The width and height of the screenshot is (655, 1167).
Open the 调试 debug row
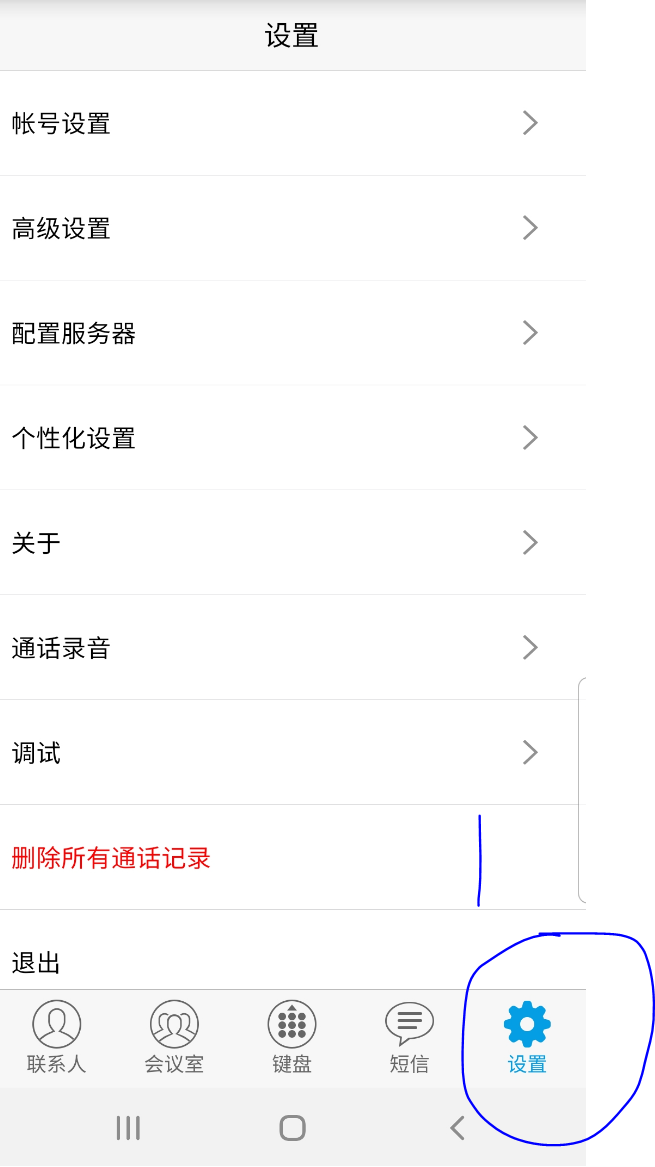click(x=293, y=752)
